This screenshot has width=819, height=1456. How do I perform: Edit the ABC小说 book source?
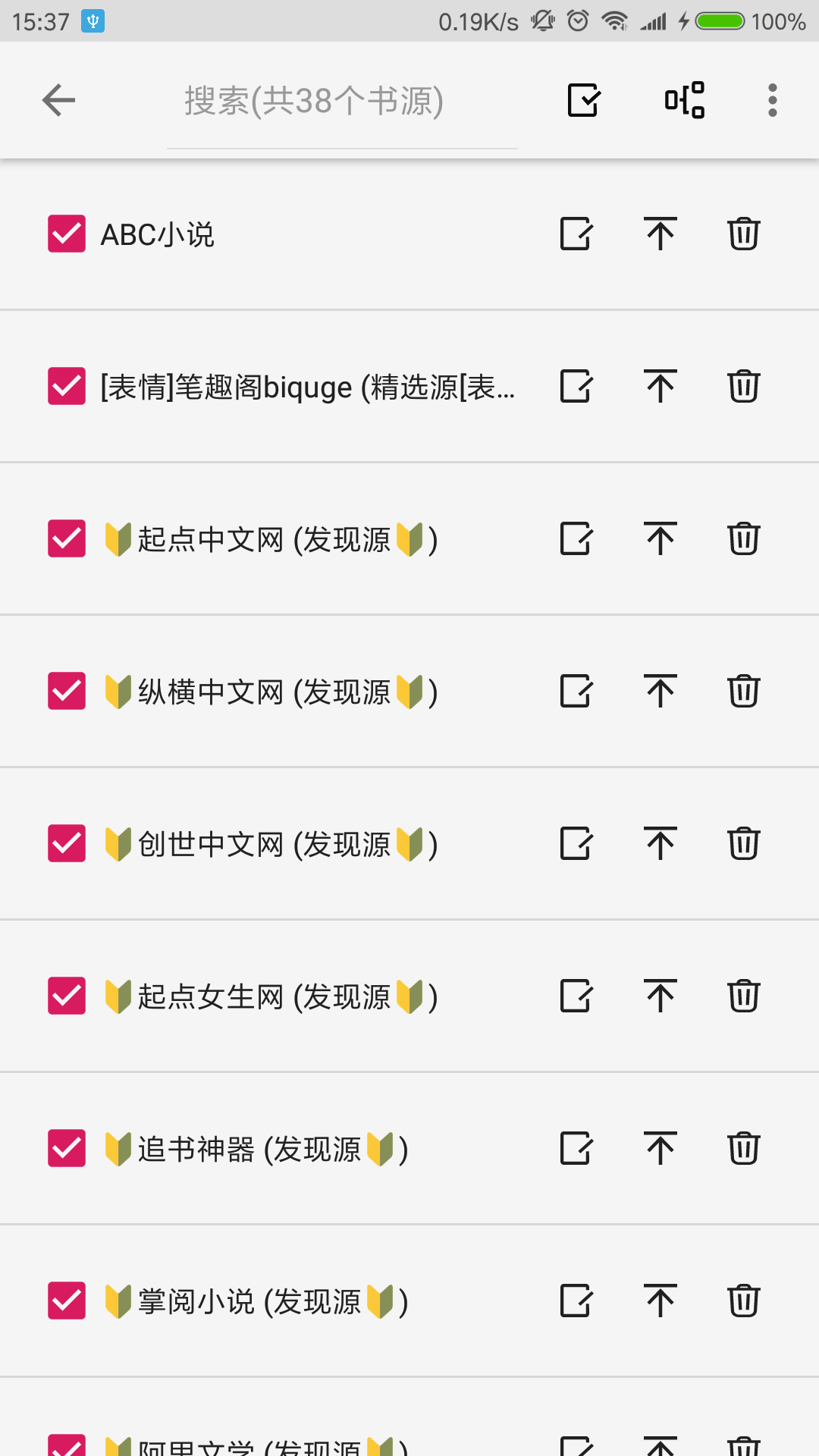pos(576,234)
